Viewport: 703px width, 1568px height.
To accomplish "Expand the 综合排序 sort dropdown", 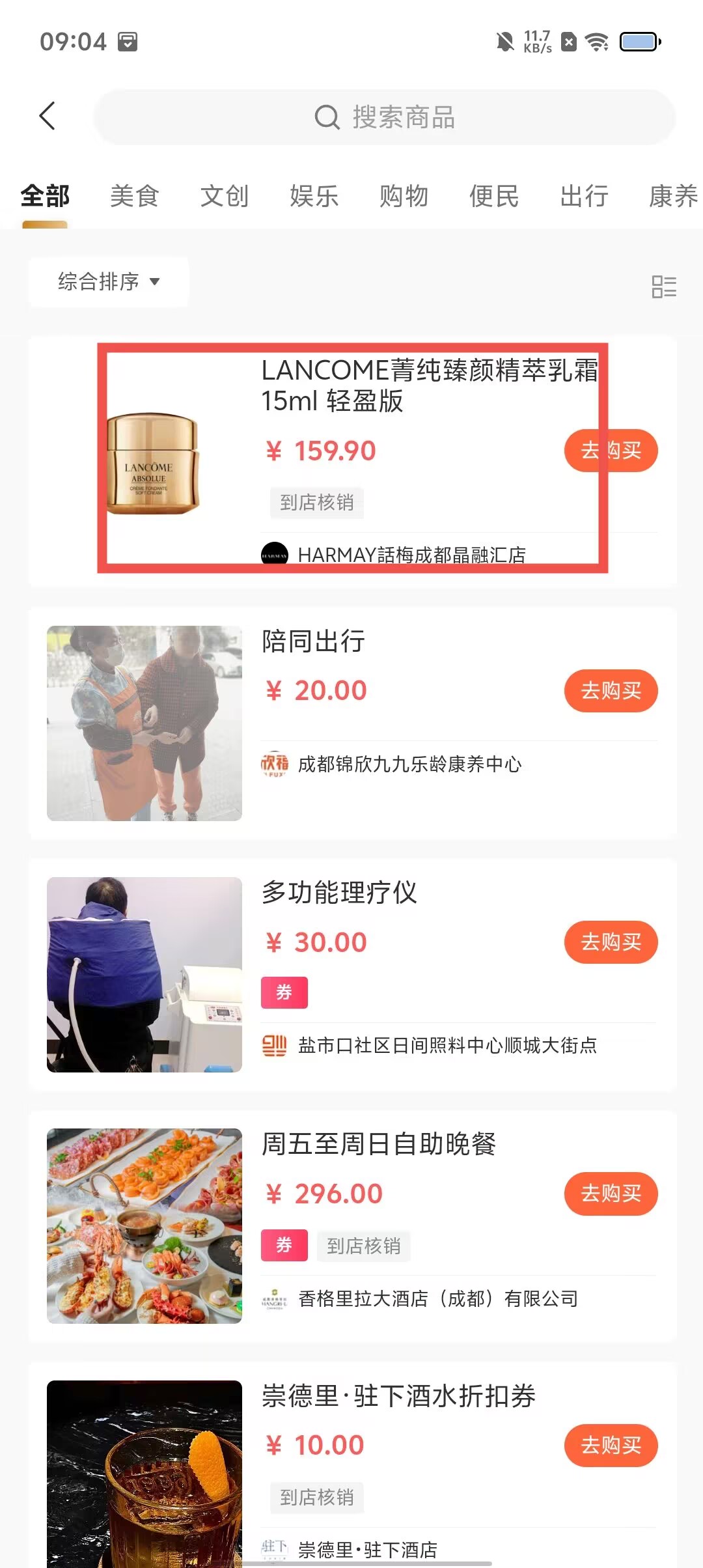I will point(109,281).
